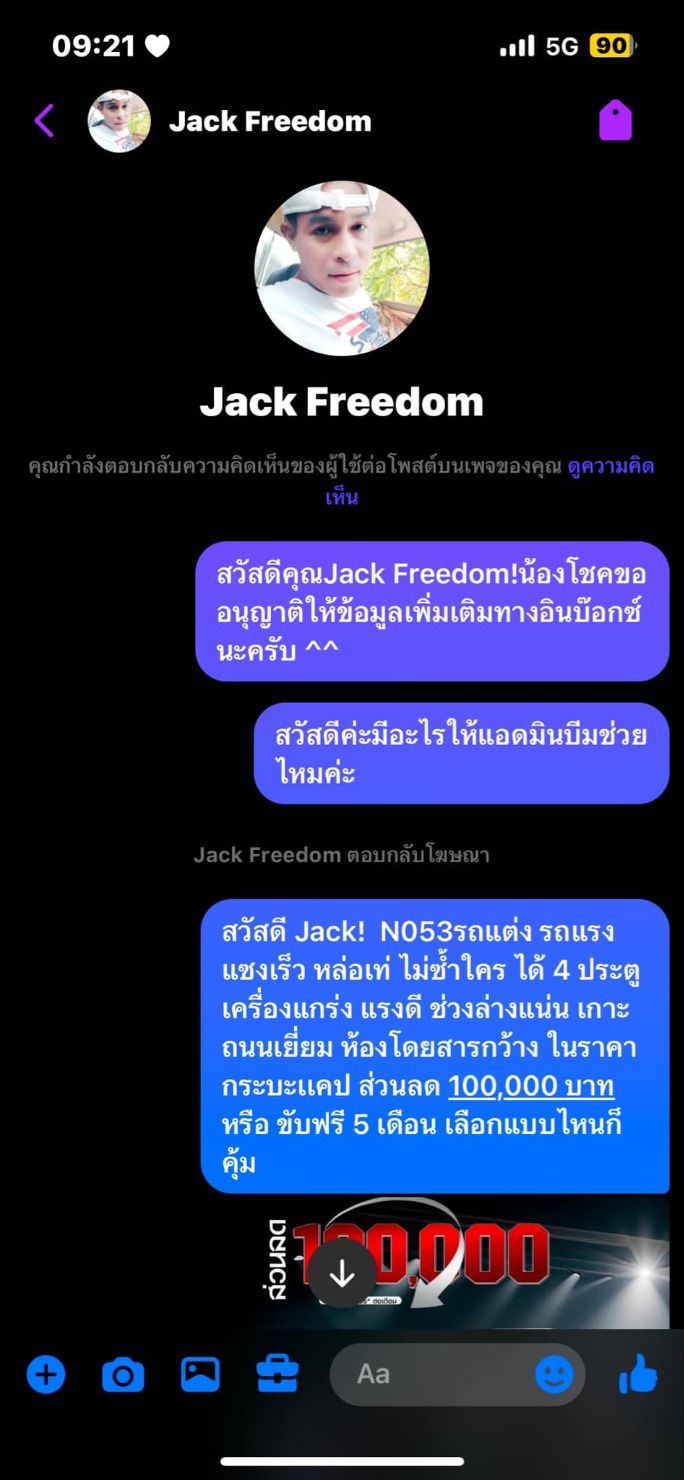
Task: Open the underlined 100,000 บาท link
Action: tap(531, 1086)
